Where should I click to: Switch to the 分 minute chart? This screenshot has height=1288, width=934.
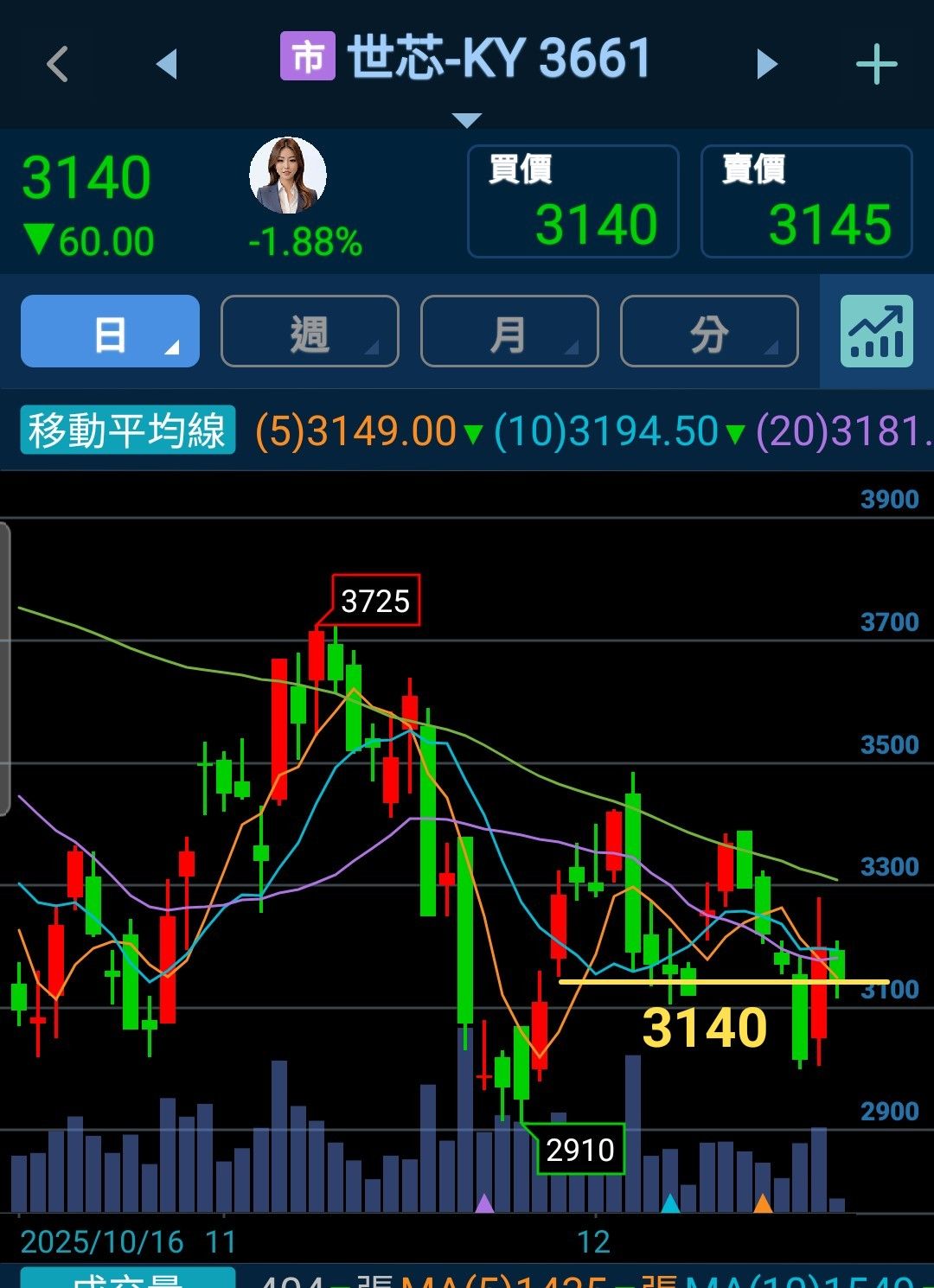[x=709, y=332]
